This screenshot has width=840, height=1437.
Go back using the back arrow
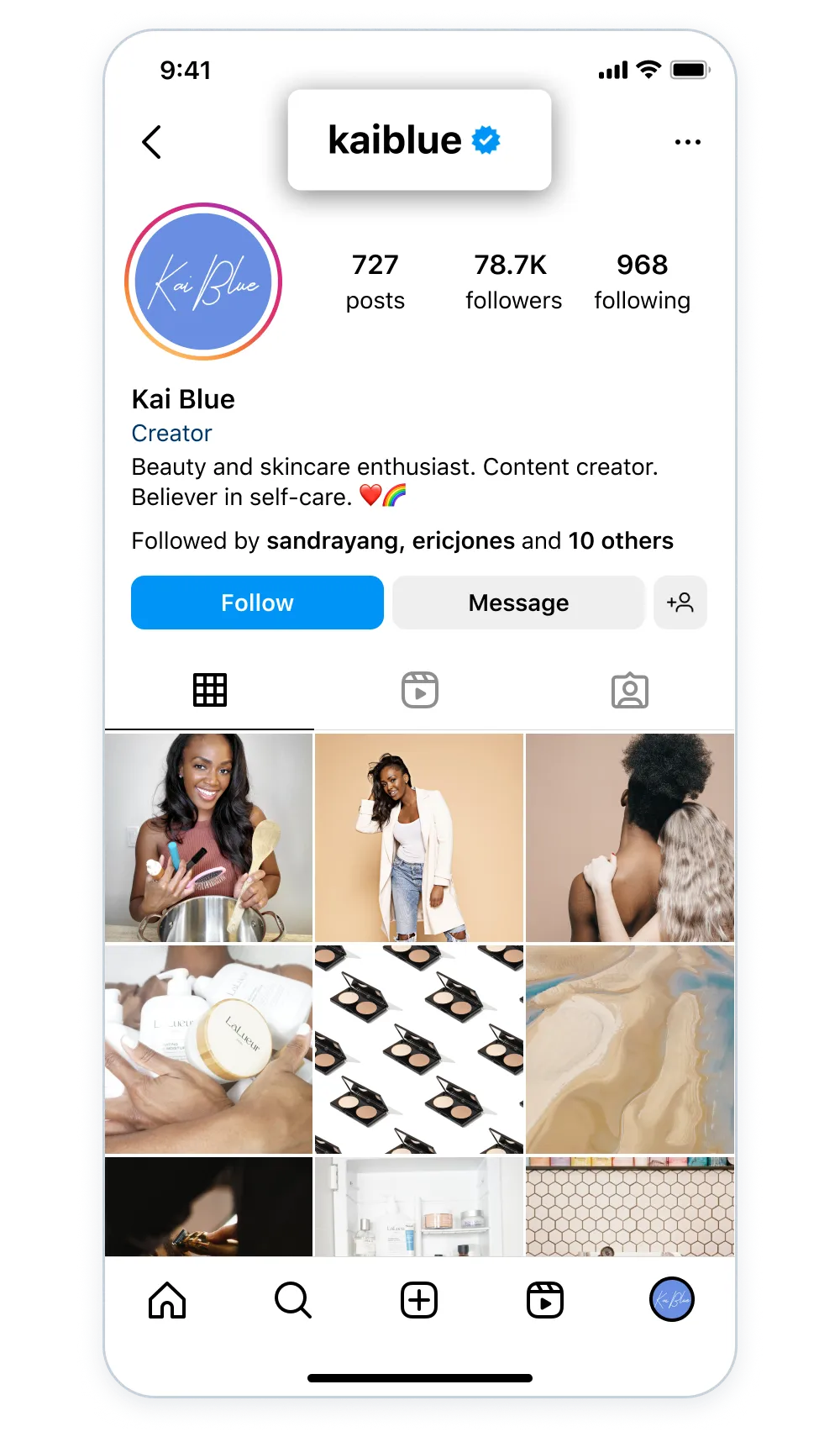tap(152, 142)
